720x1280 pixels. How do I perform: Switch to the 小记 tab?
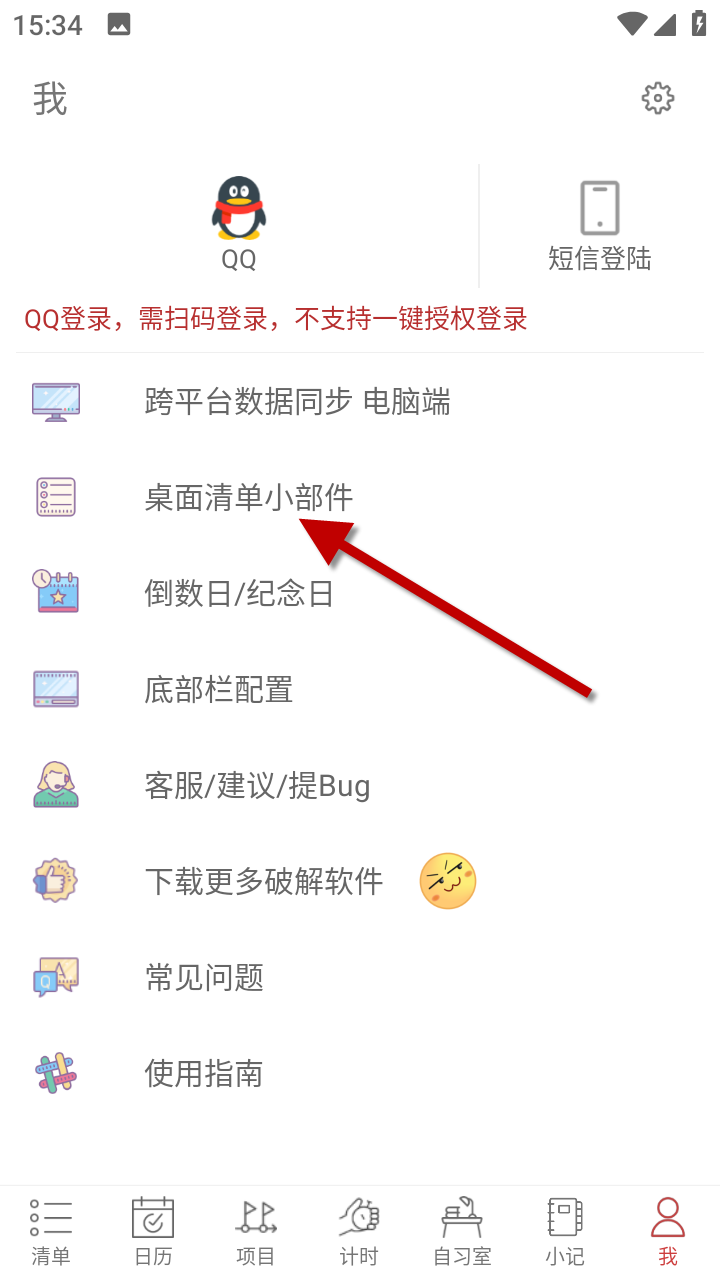click(x=565, y=1232)
